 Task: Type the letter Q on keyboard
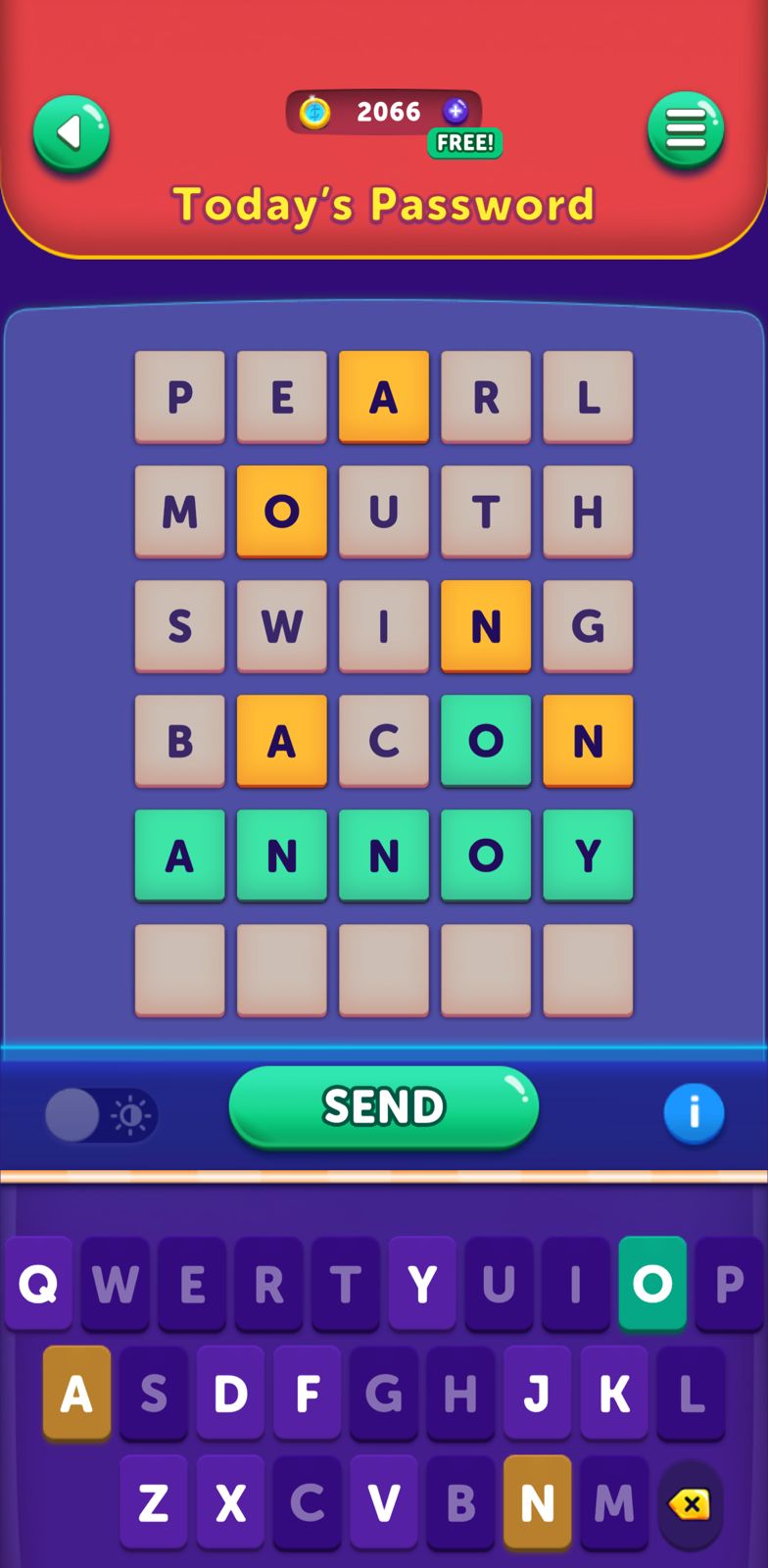pos(39,1283)
